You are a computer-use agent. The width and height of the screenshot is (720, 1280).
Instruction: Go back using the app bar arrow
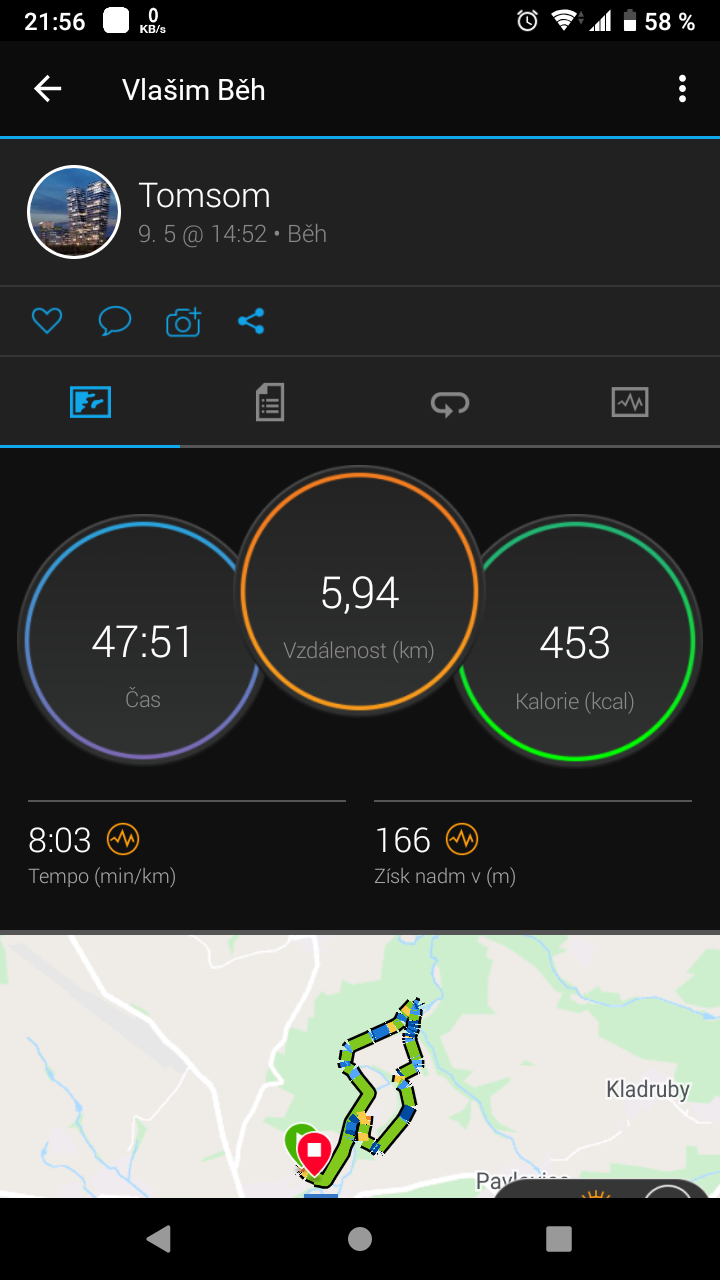(48, 89)
